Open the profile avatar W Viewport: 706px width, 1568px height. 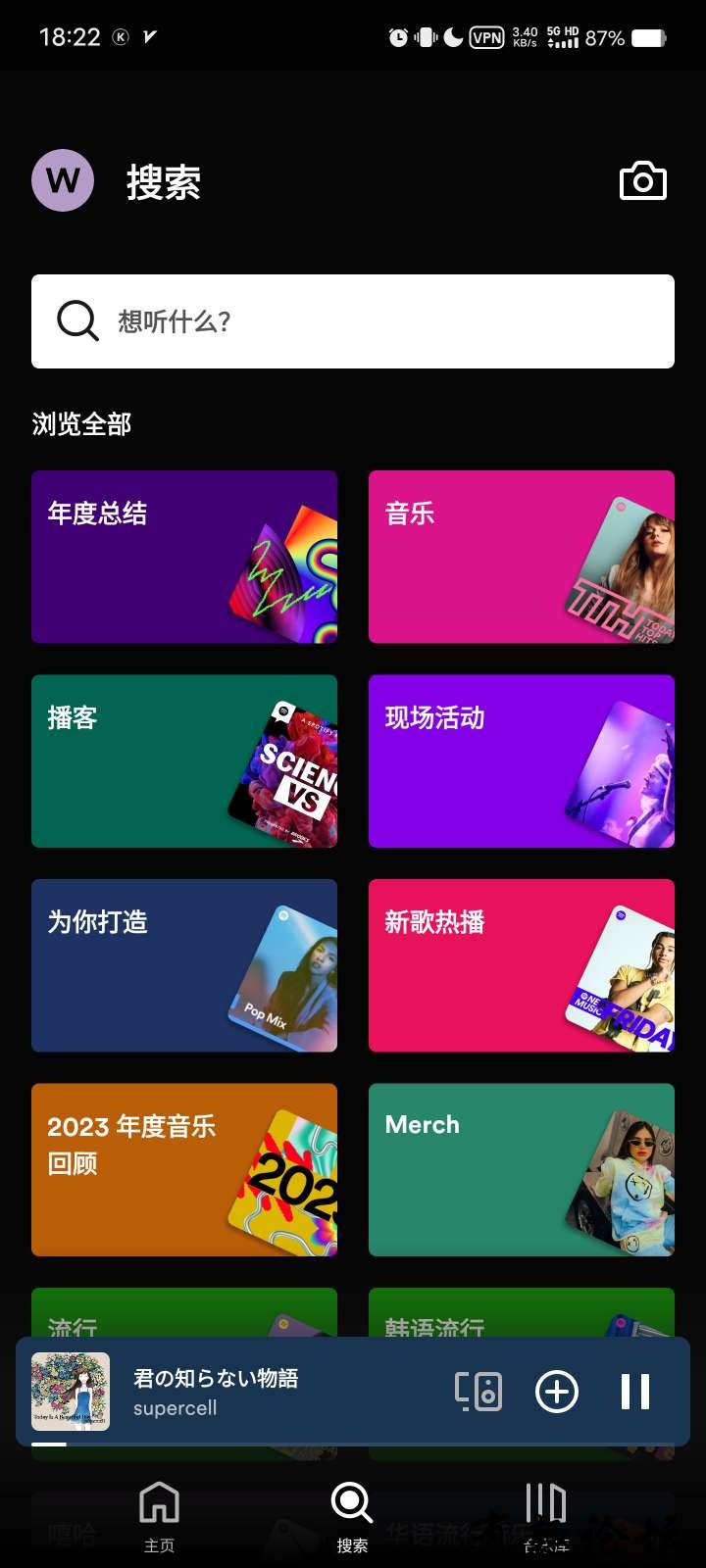tap(63, 180)
